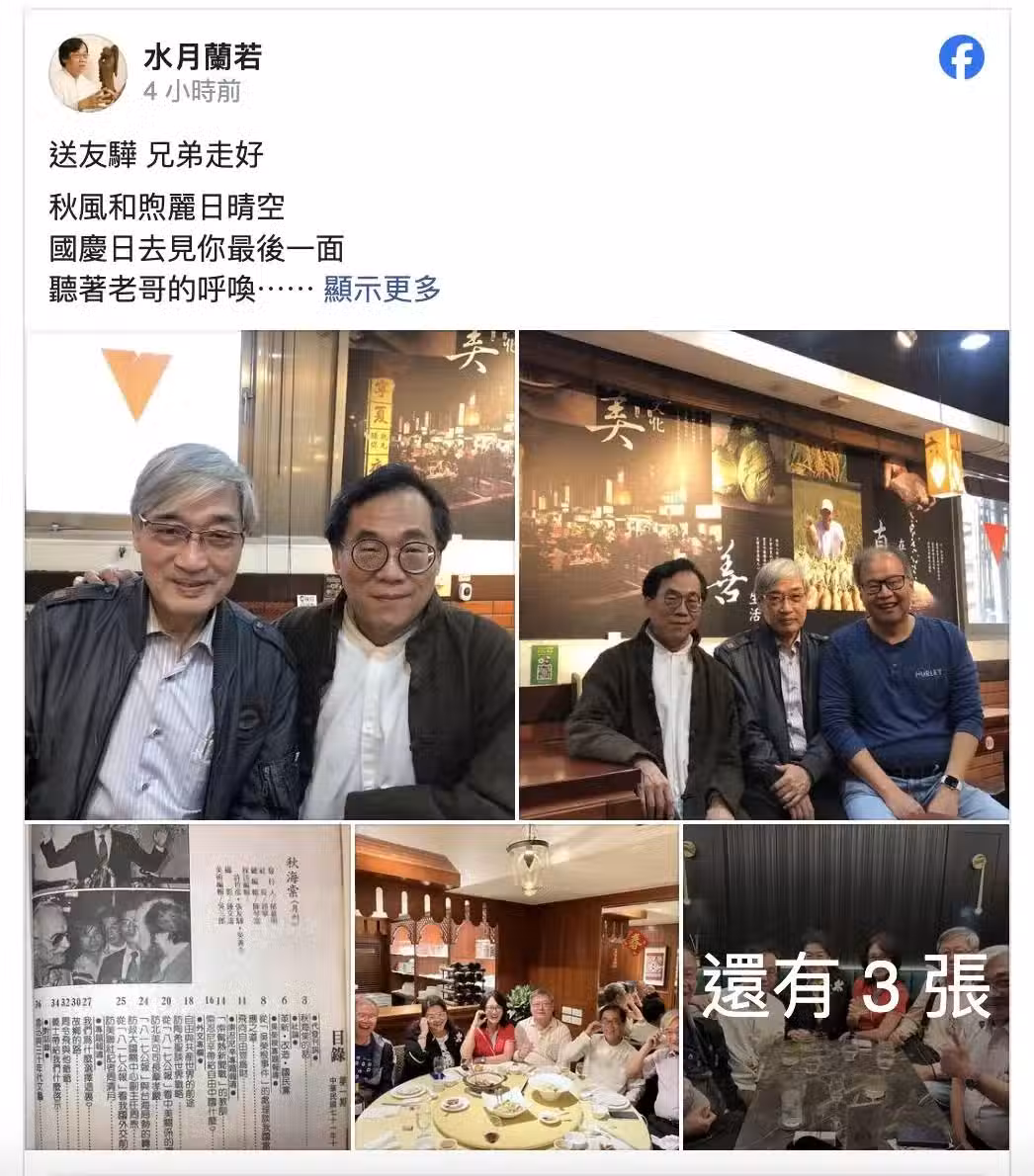Open the round-table dinner group photo

(x=517, y=985)
